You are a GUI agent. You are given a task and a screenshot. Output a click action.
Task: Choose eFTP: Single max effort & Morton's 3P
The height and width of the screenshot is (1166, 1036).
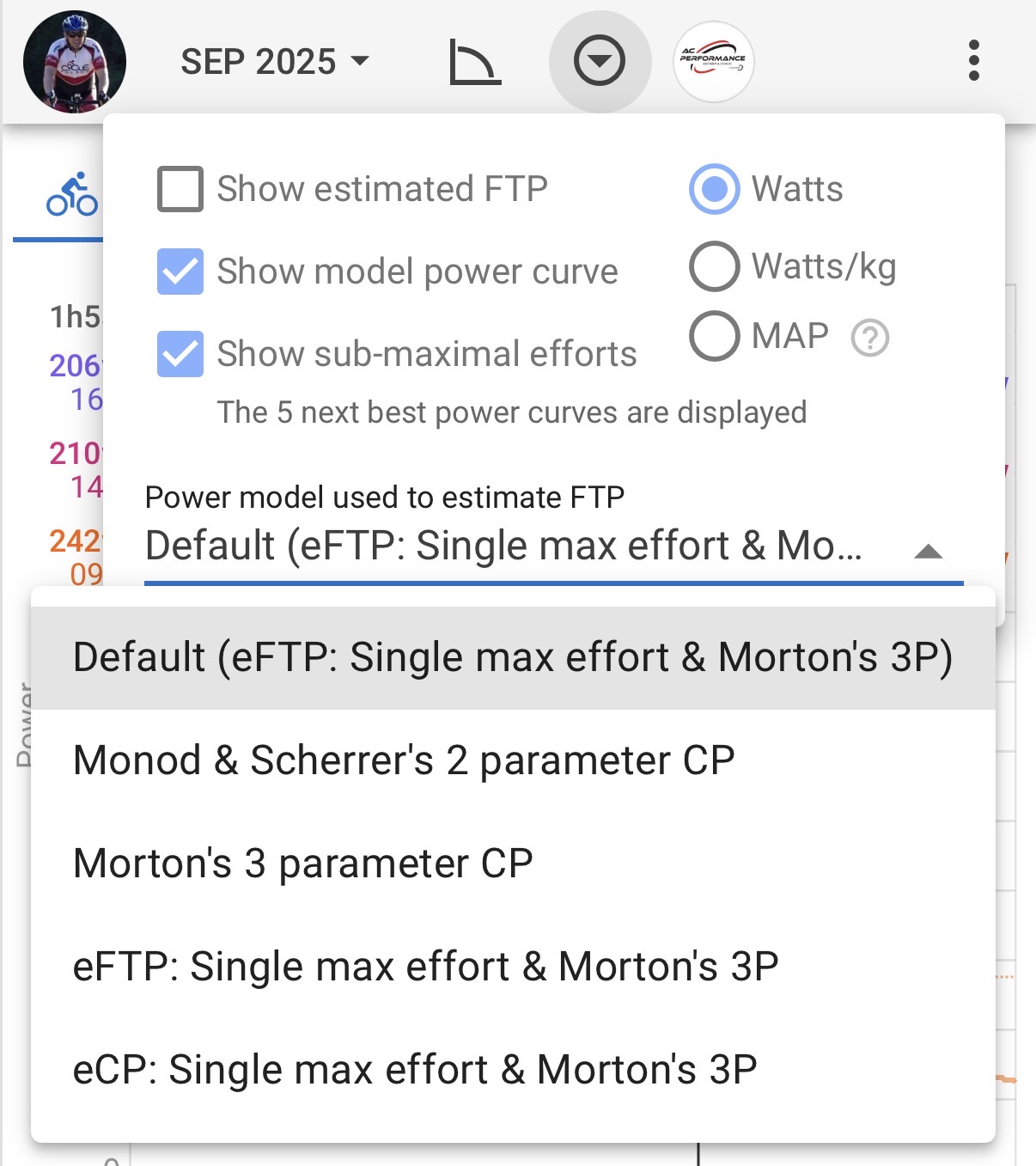point(426,967)
